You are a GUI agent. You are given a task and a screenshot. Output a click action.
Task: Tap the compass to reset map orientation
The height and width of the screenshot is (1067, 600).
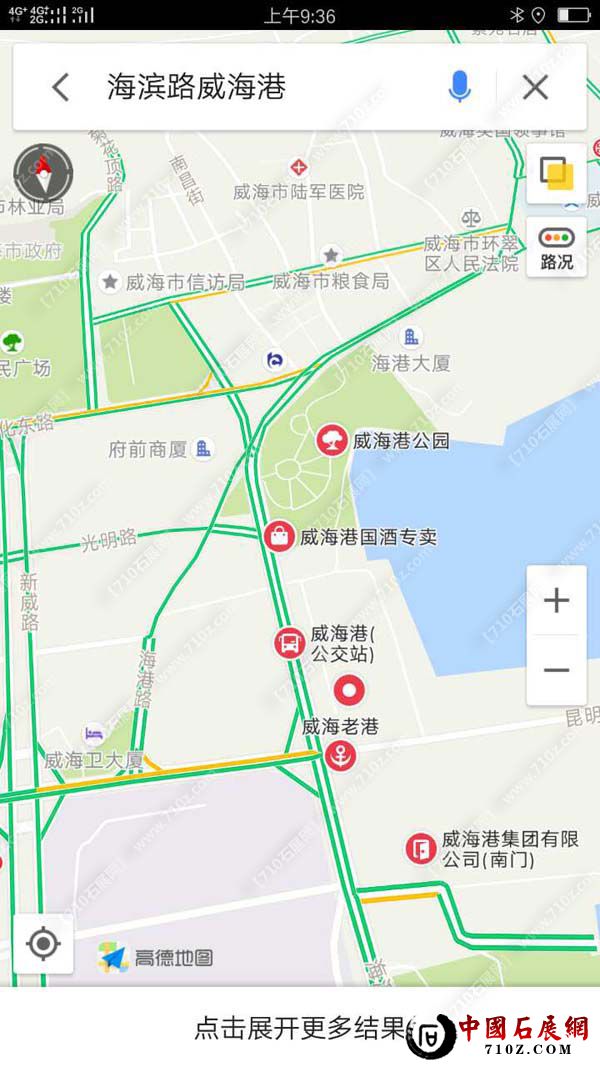[x=43, y=173]
